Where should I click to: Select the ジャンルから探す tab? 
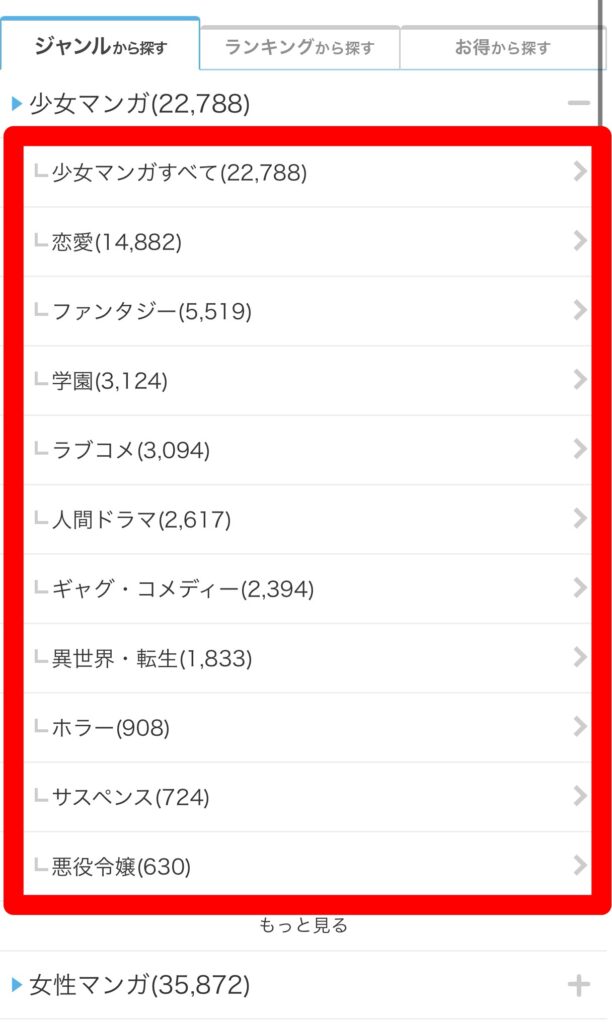(x=100, y=45)
